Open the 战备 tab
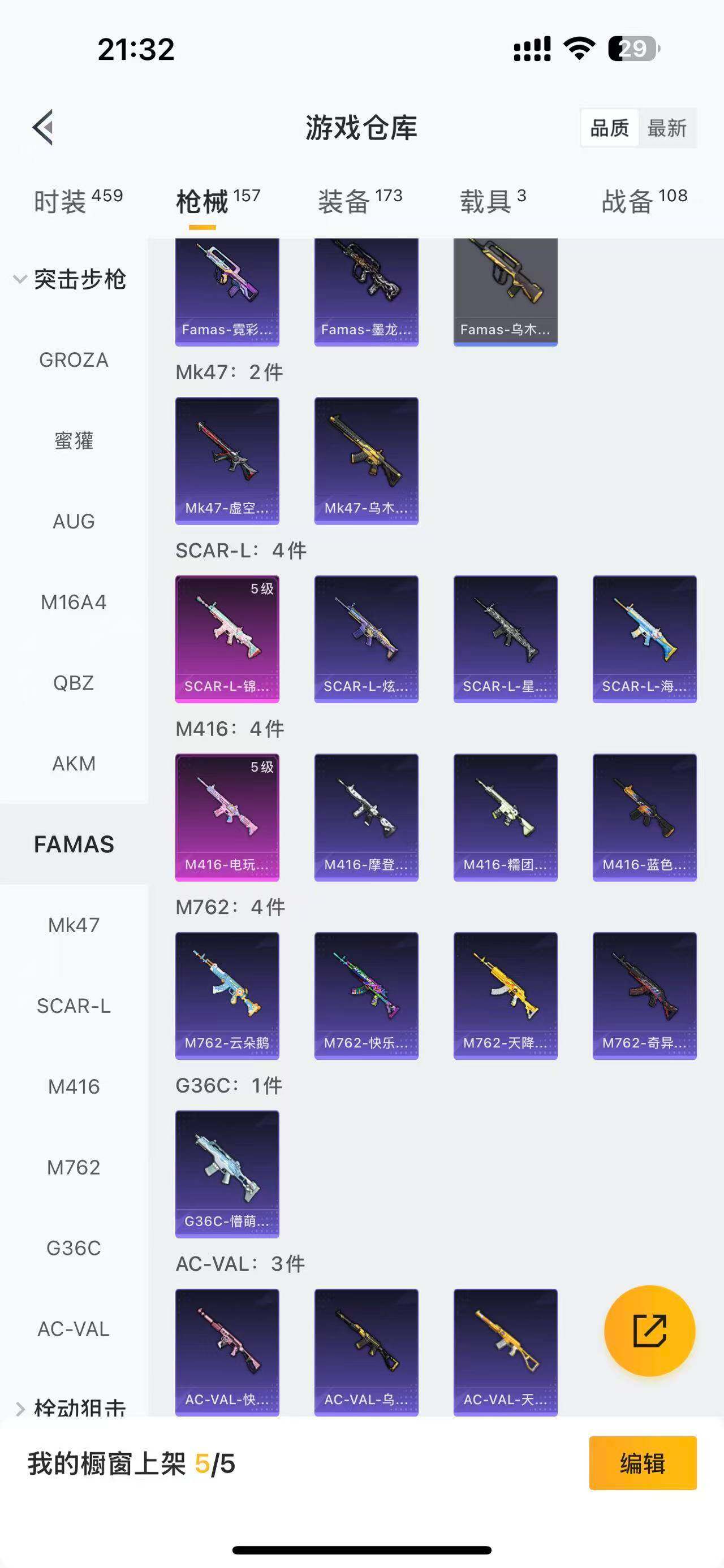 (x=644, y=201)
